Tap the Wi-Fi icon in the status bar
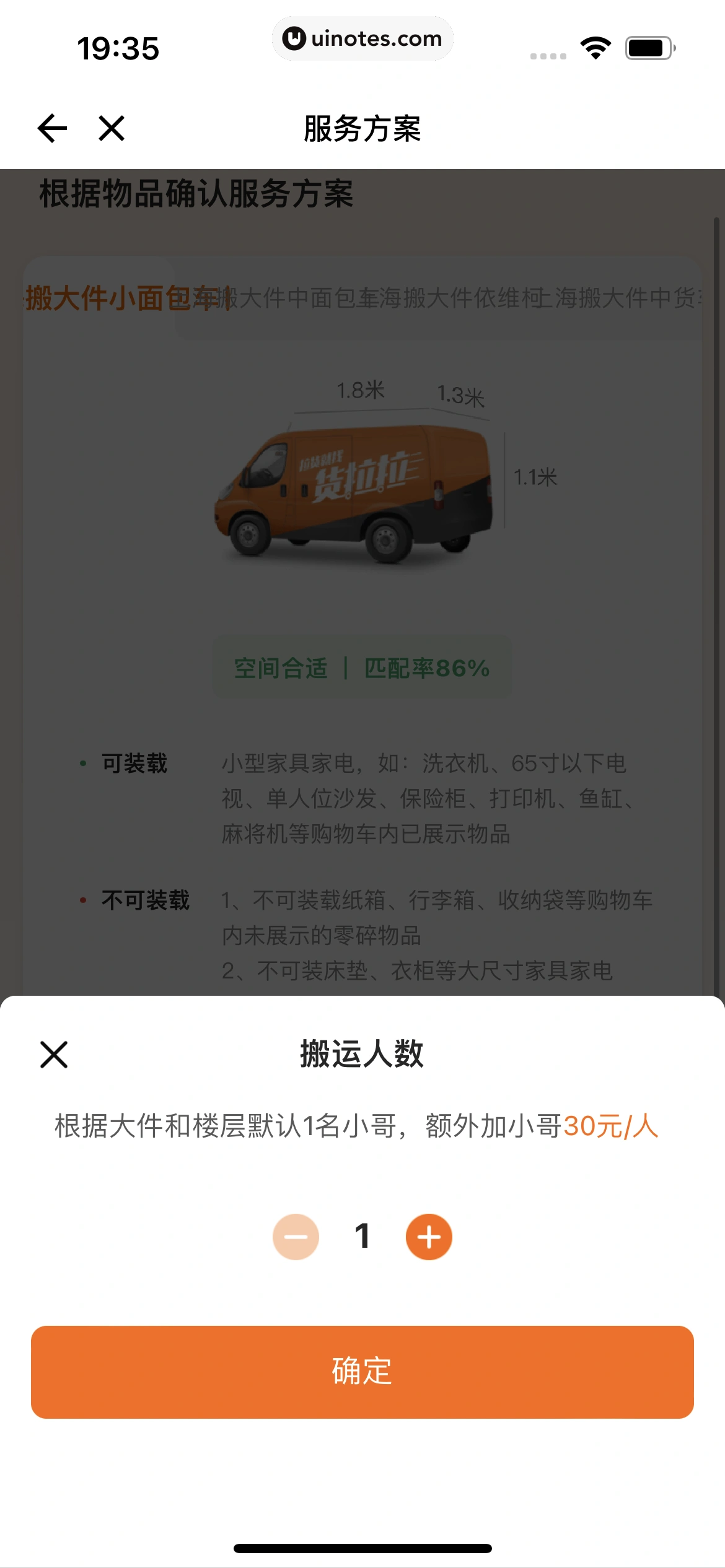The image size is (725, 1568). click(x=596, y=48)
